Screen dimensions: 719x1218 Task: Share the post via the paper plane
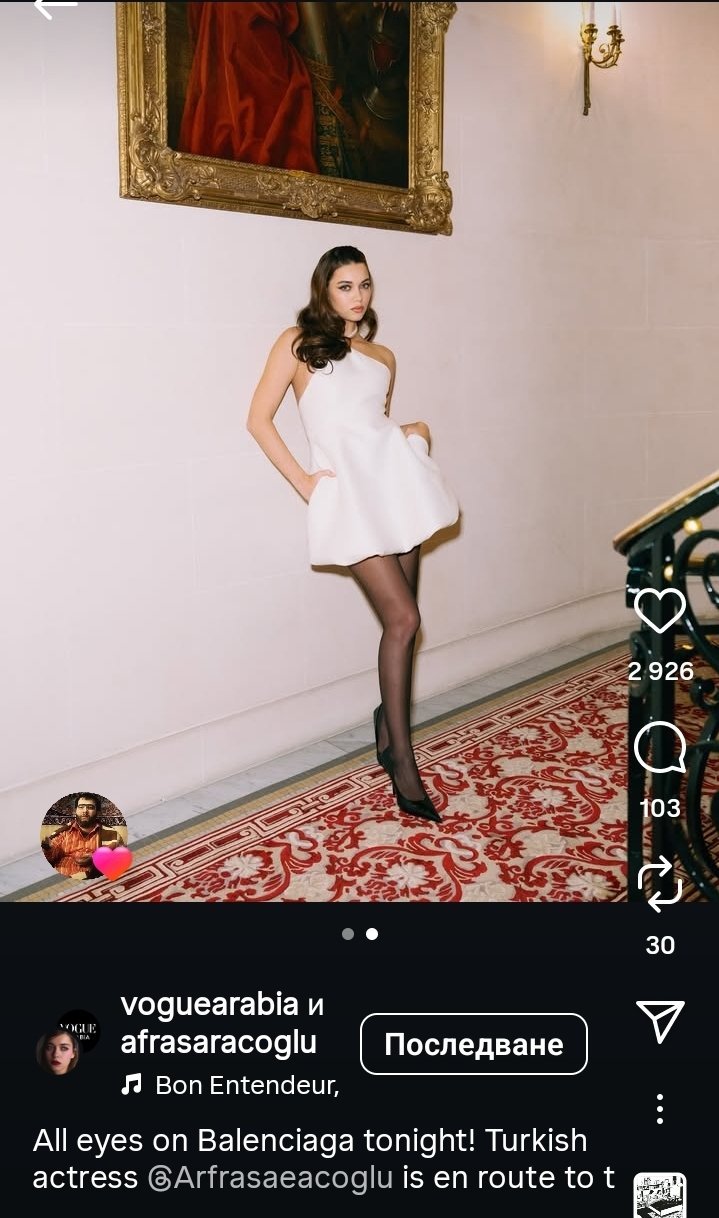(660, 1021)
